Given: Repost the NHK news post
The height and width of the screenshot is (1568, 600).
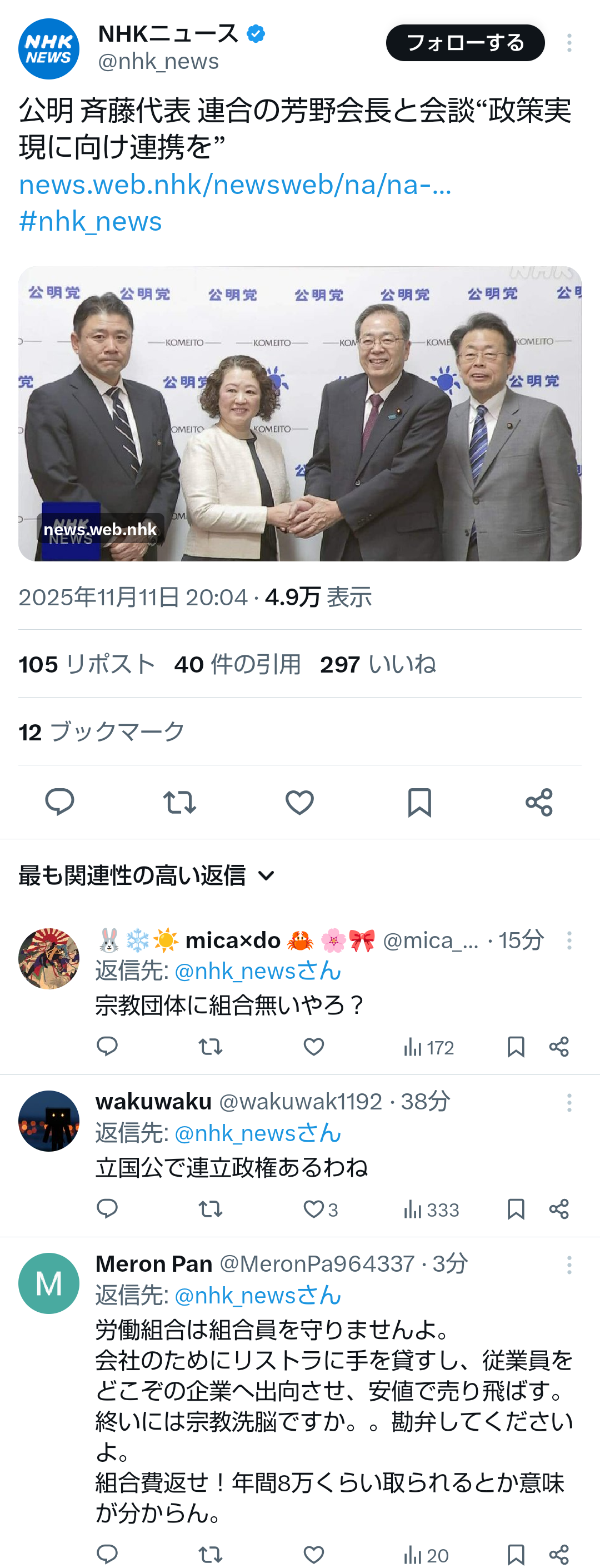Looking at the screenshot, I should pos(179,802).
